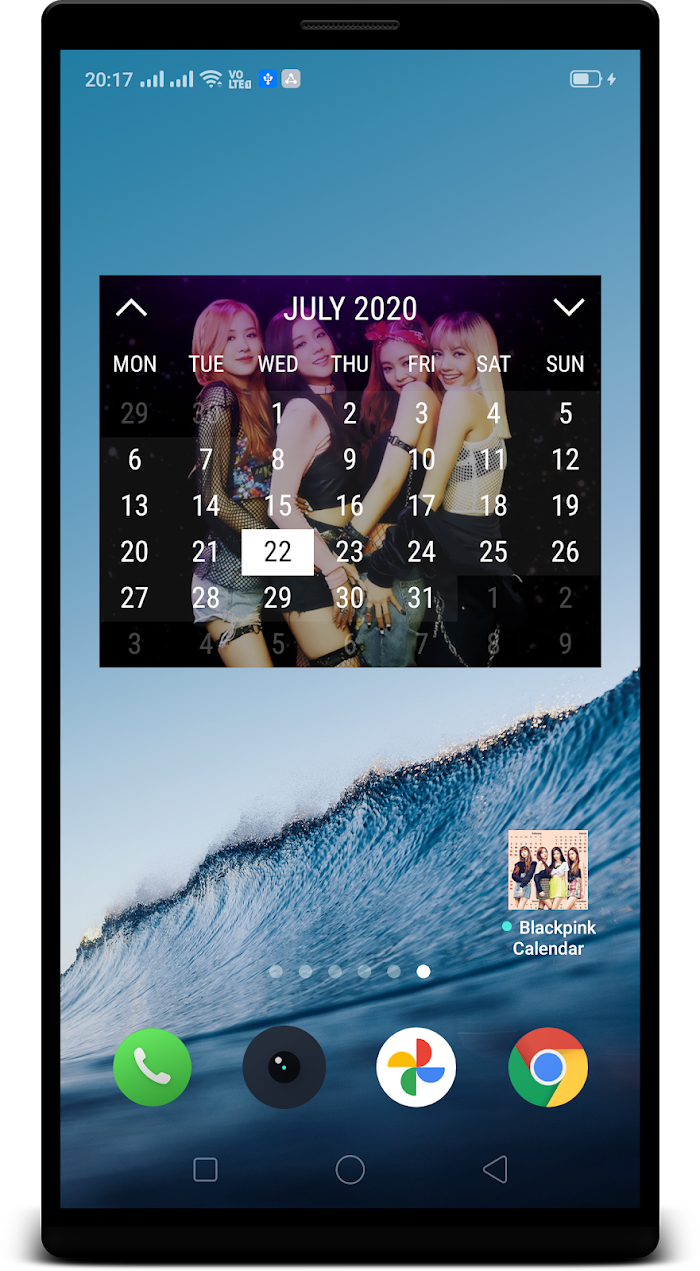Tap the system back triangle
Viewport: 700px width, 1271px height.
click(x=495, y=1169)
